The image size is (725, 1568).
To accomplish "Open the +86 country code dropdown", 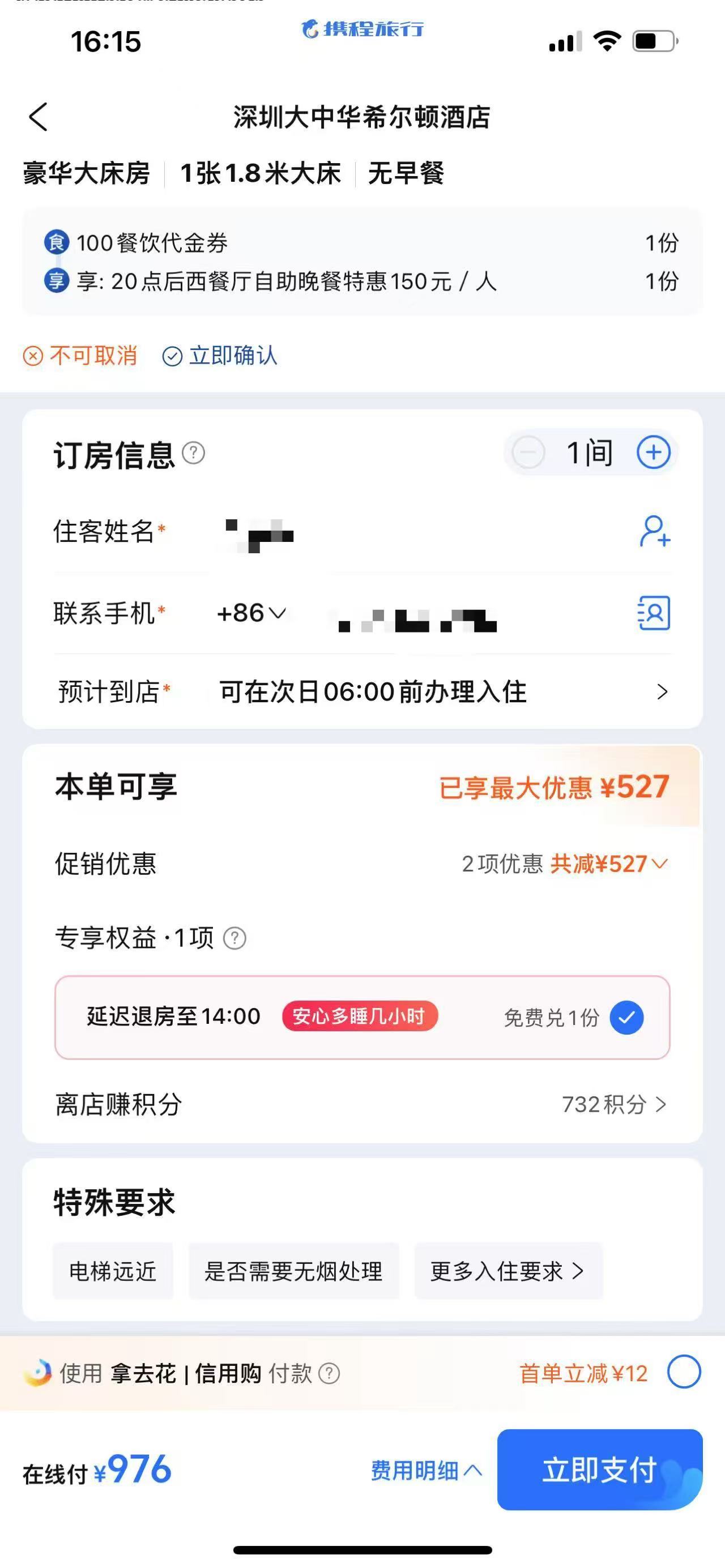I will (x=251, y=613).
